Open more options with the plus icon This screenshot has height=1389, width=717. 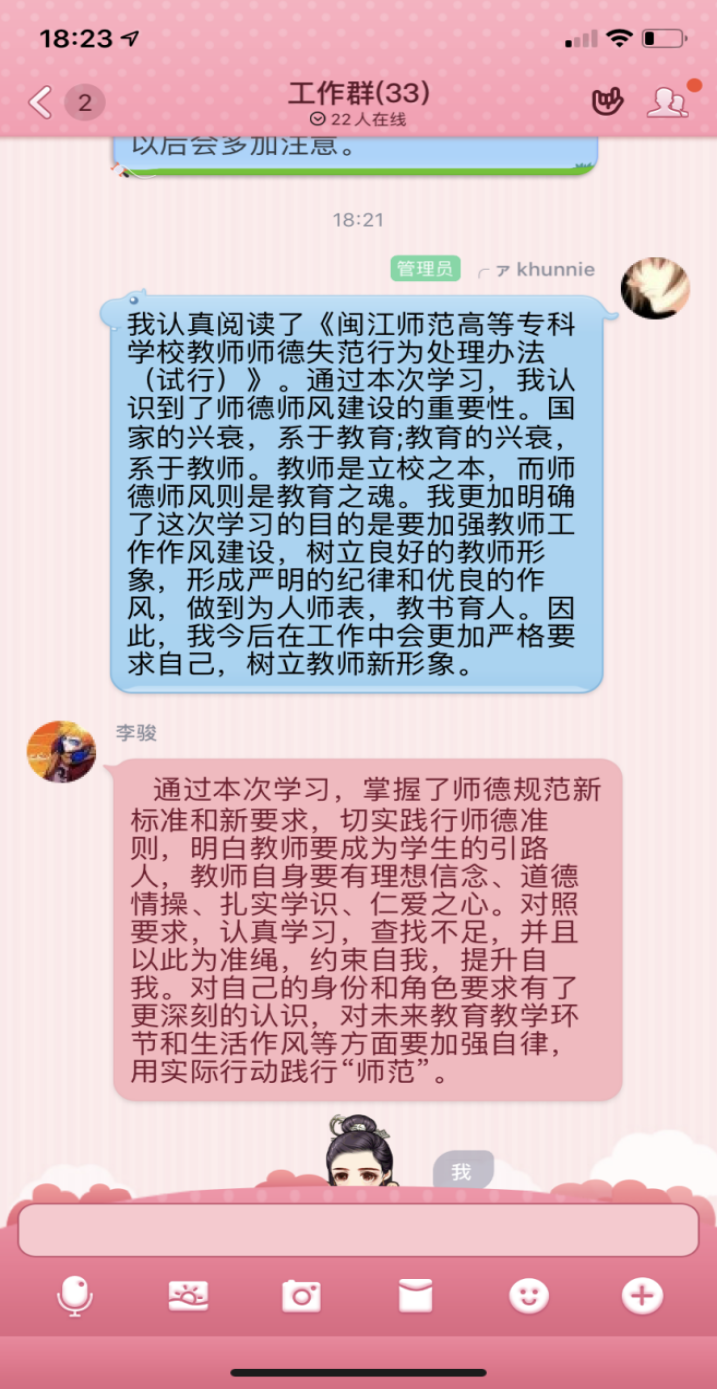pyautogui.click(x=641, y=1297)
